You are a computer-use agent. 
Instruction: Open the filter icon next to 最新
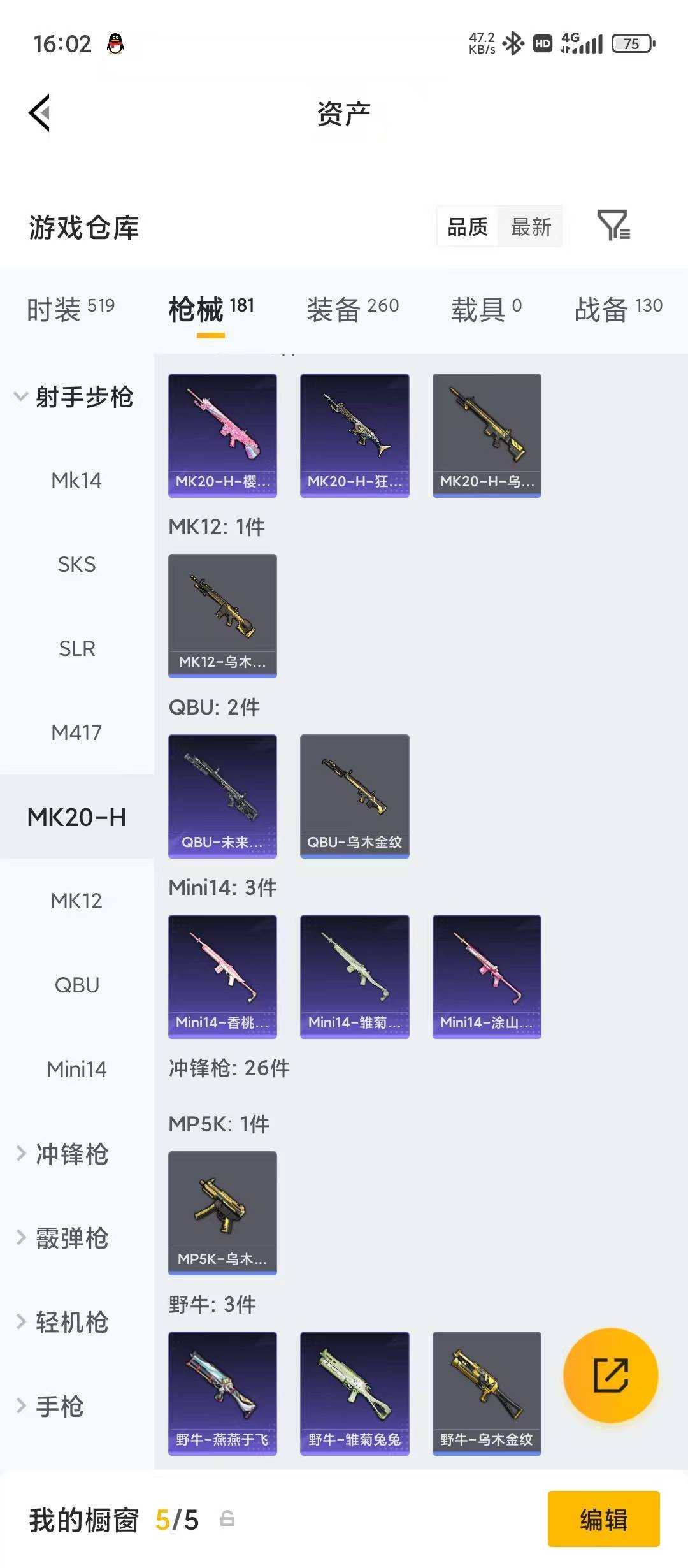(x=613, y=226)
